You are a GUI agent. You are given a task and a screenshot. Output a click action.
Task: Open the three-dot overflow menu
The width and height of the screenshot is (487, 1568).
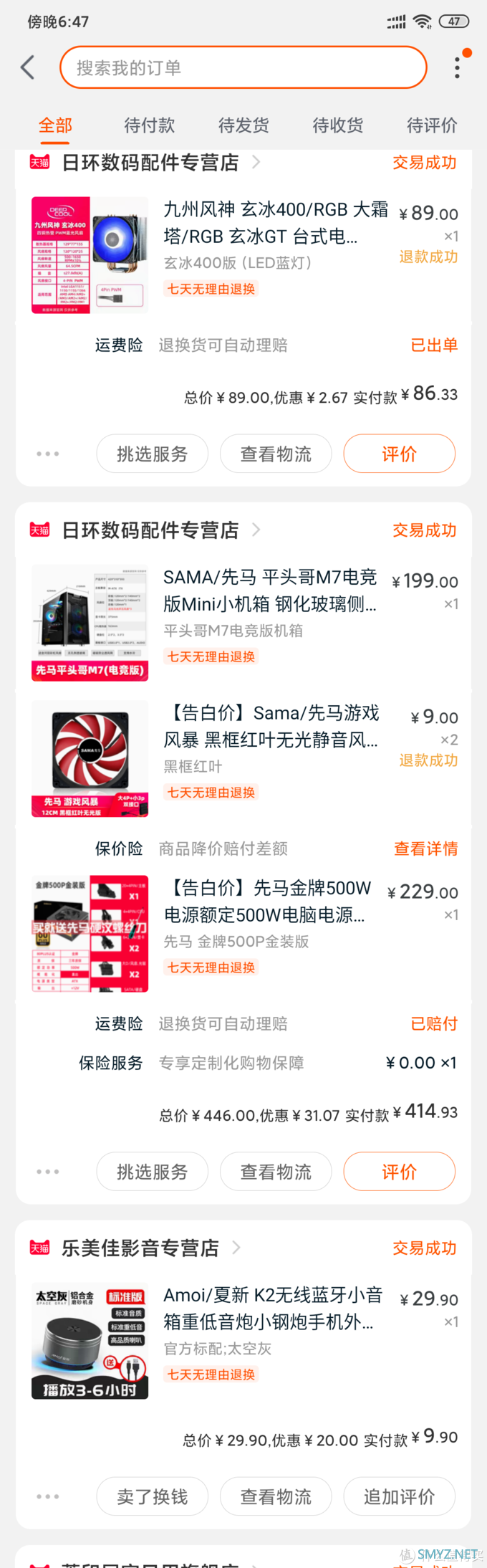[457, 68]
